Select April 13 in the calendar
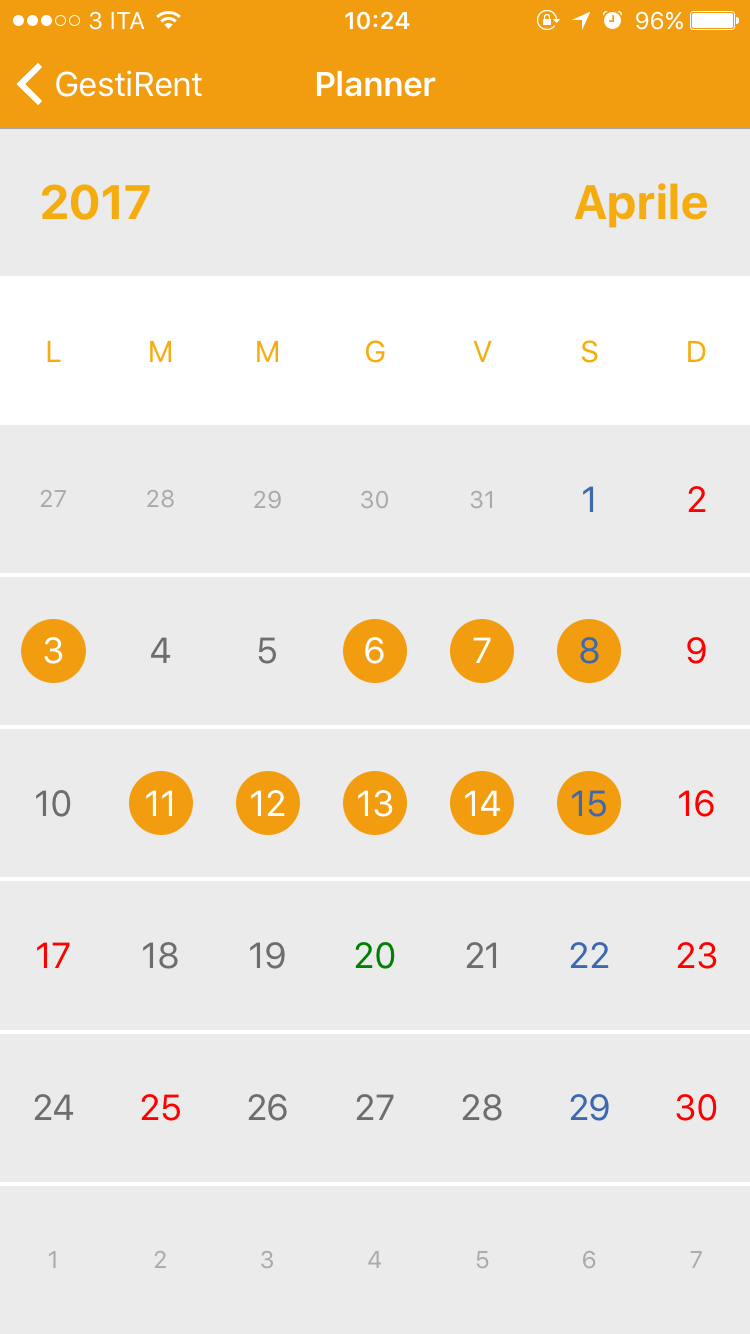Screen dimensions: 750x1334 coord(375,803)
